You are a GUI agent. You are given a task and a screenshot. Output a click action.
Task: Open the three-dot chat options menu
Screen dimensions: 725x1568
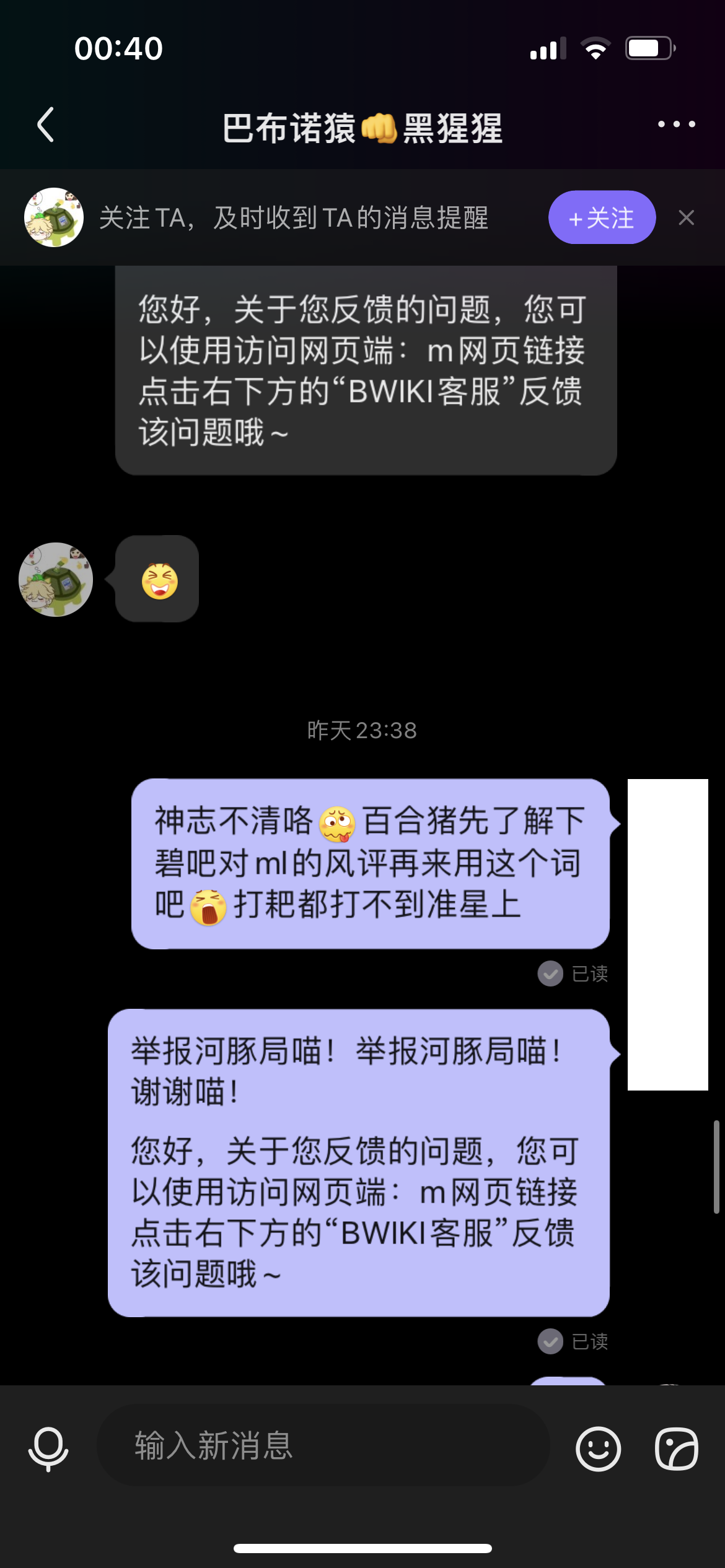click(676, 124)
